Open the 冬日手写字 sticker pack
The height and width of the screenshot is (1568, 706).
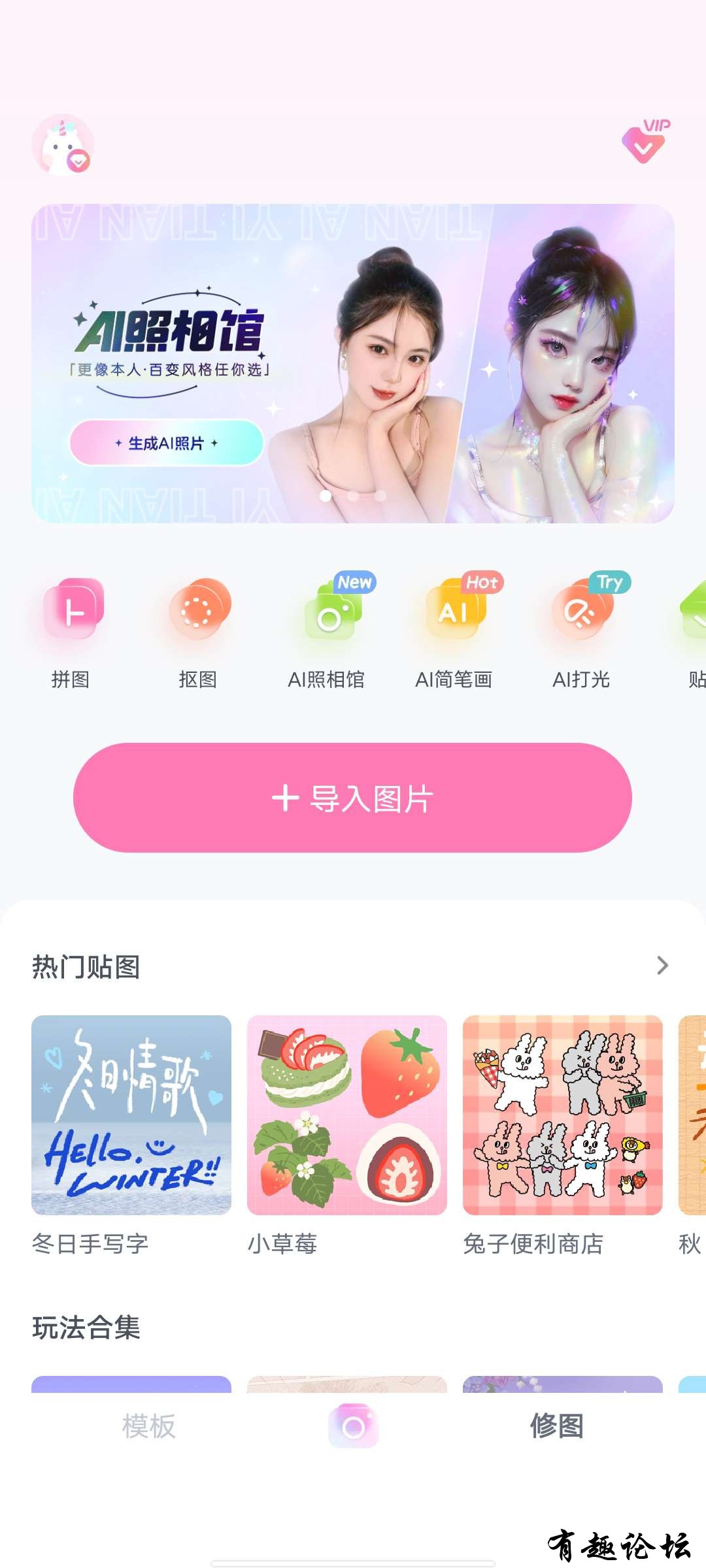click(131, 1115)
